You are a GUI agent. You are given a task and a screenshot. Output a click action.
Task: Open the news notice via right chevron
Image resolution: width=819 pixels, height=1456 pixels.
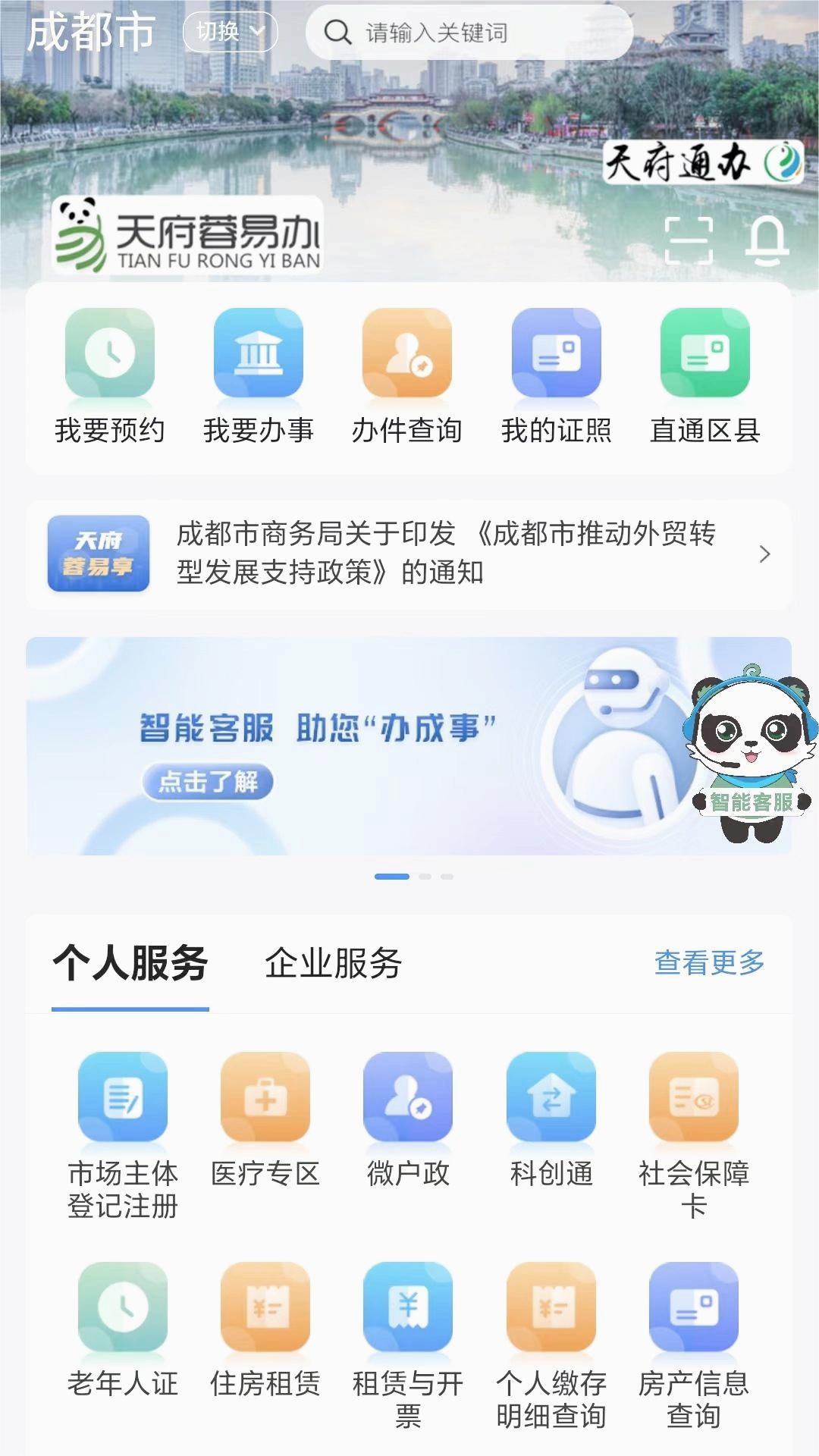766,554
